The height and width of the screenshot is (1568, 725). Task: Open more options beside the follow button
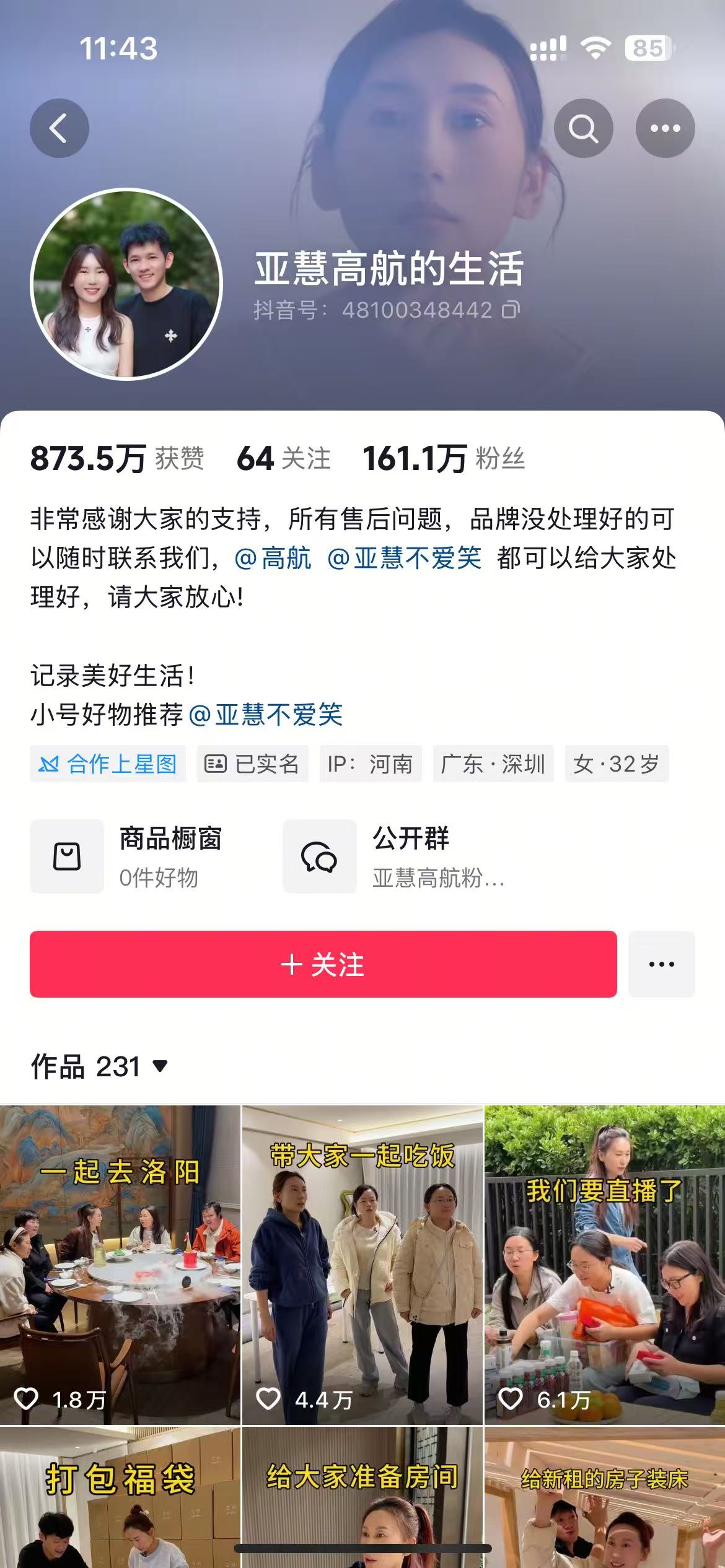point(661,964)
